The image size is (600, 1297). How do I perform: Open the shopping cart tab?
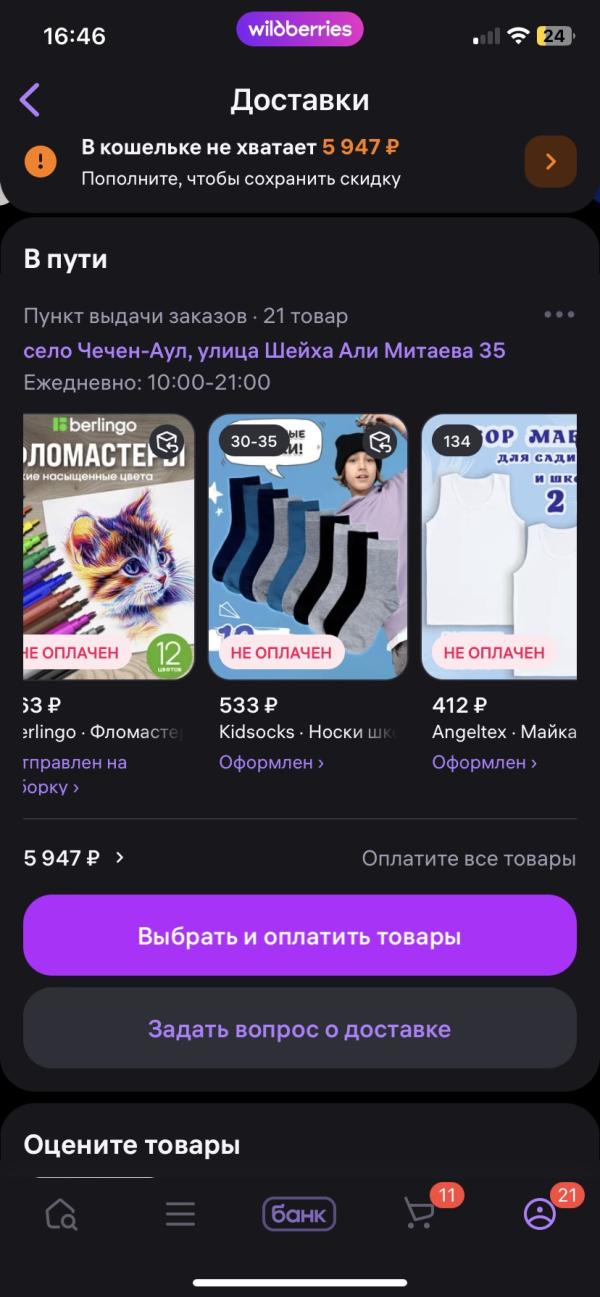pyautogui.click(x=419, y=1214)
